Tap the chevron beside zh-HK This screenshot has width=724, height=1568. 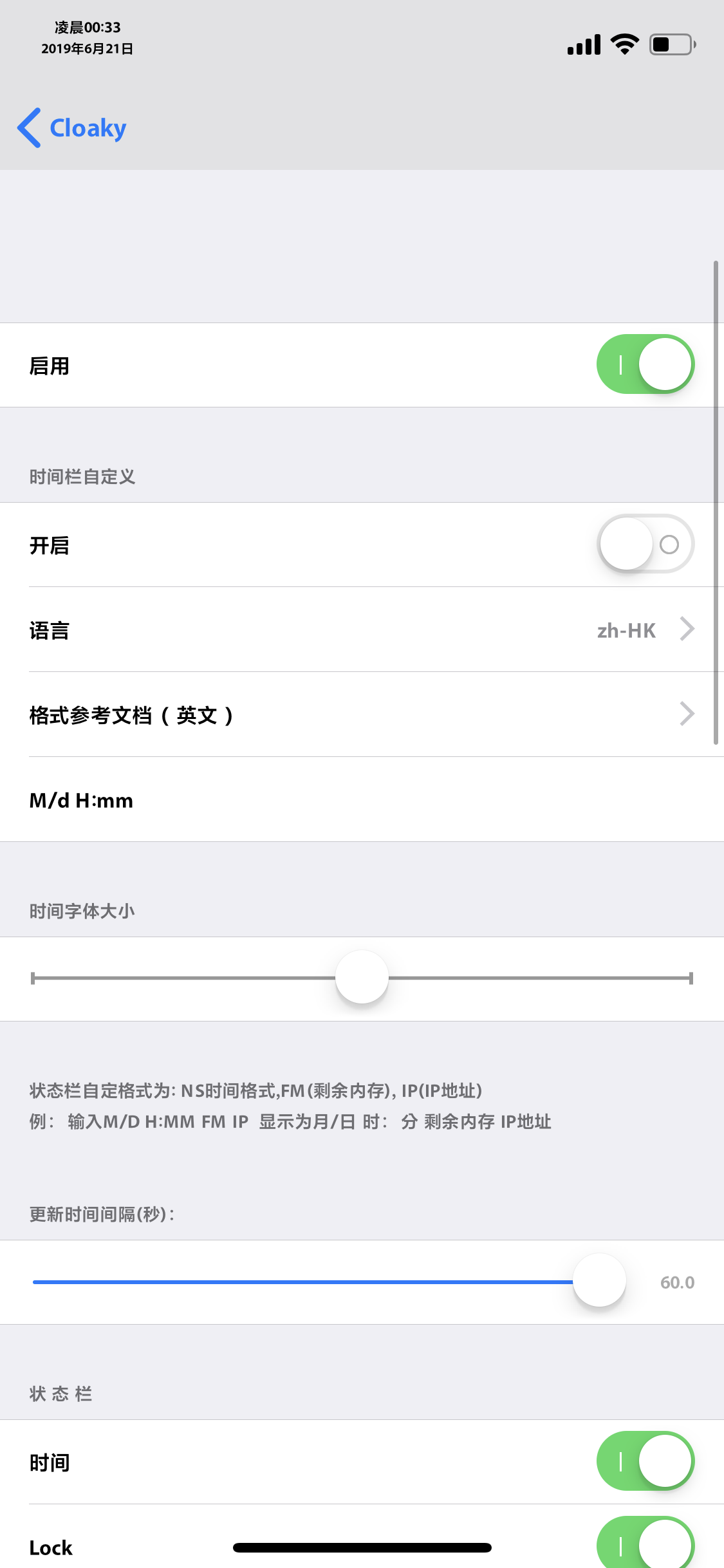[x=686, y=630]
